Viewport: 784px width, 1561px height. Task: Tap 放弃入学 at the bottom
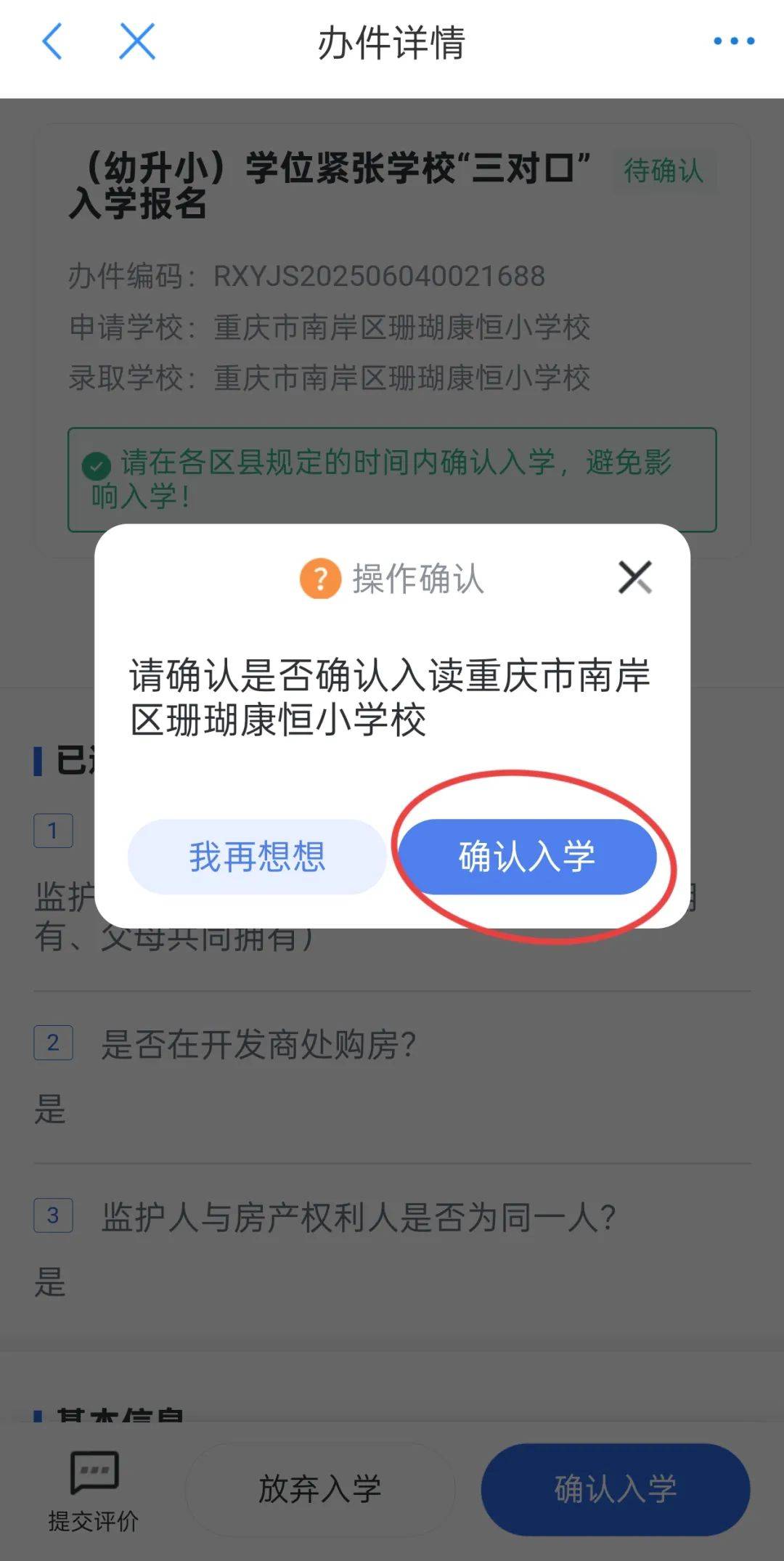(320, 1489)
